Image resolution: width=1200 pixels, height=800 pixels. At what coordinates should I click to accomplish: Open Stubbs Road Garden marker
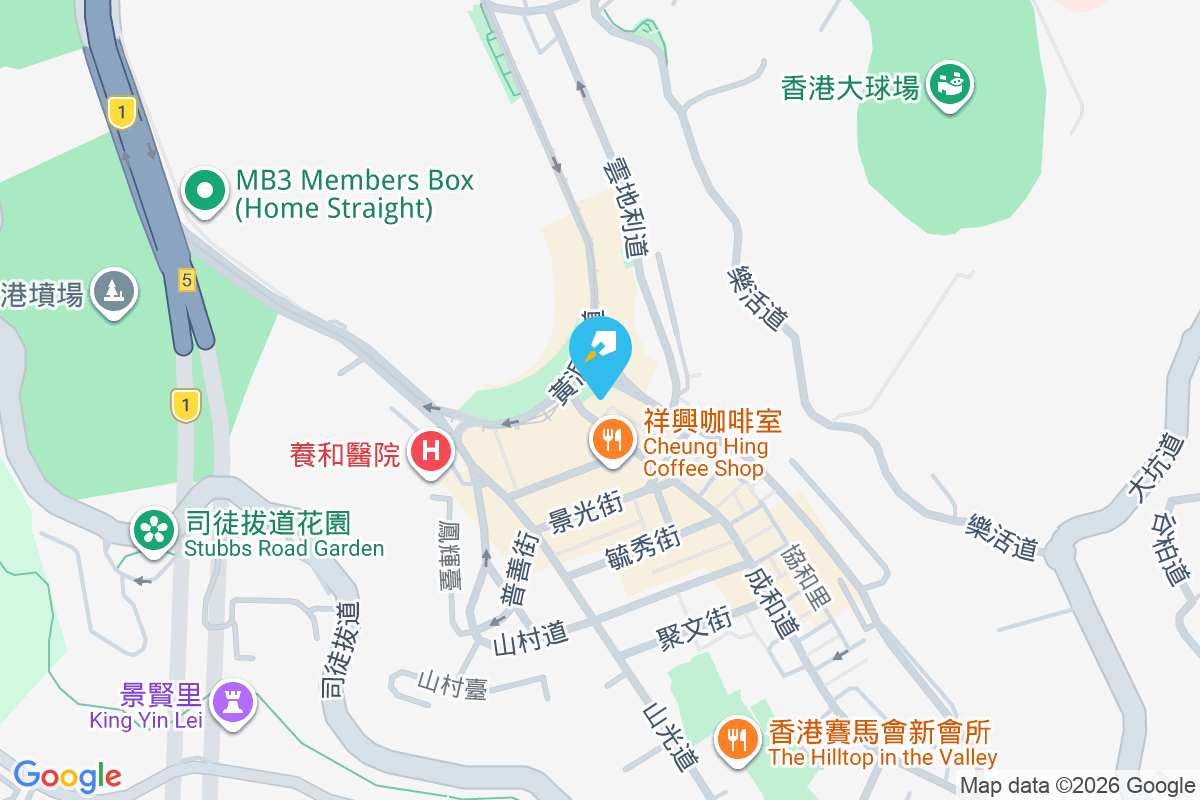coord(153,531)
